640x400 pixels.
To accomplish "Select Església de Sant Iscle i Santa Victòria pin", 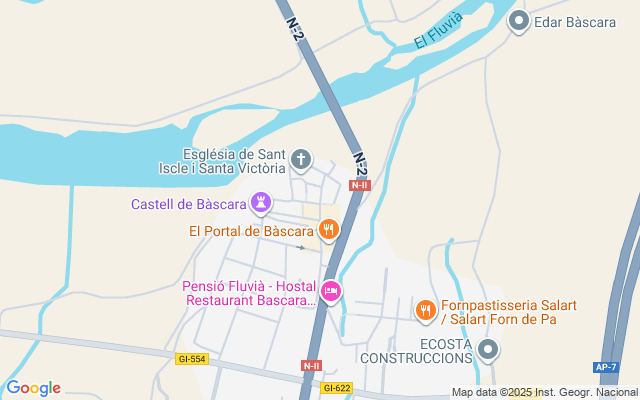I will coord(300,159).
